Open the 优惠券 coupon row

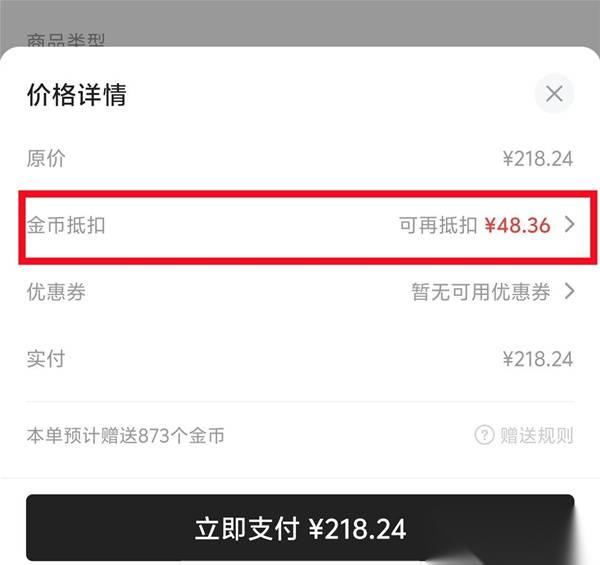[300, 292]
